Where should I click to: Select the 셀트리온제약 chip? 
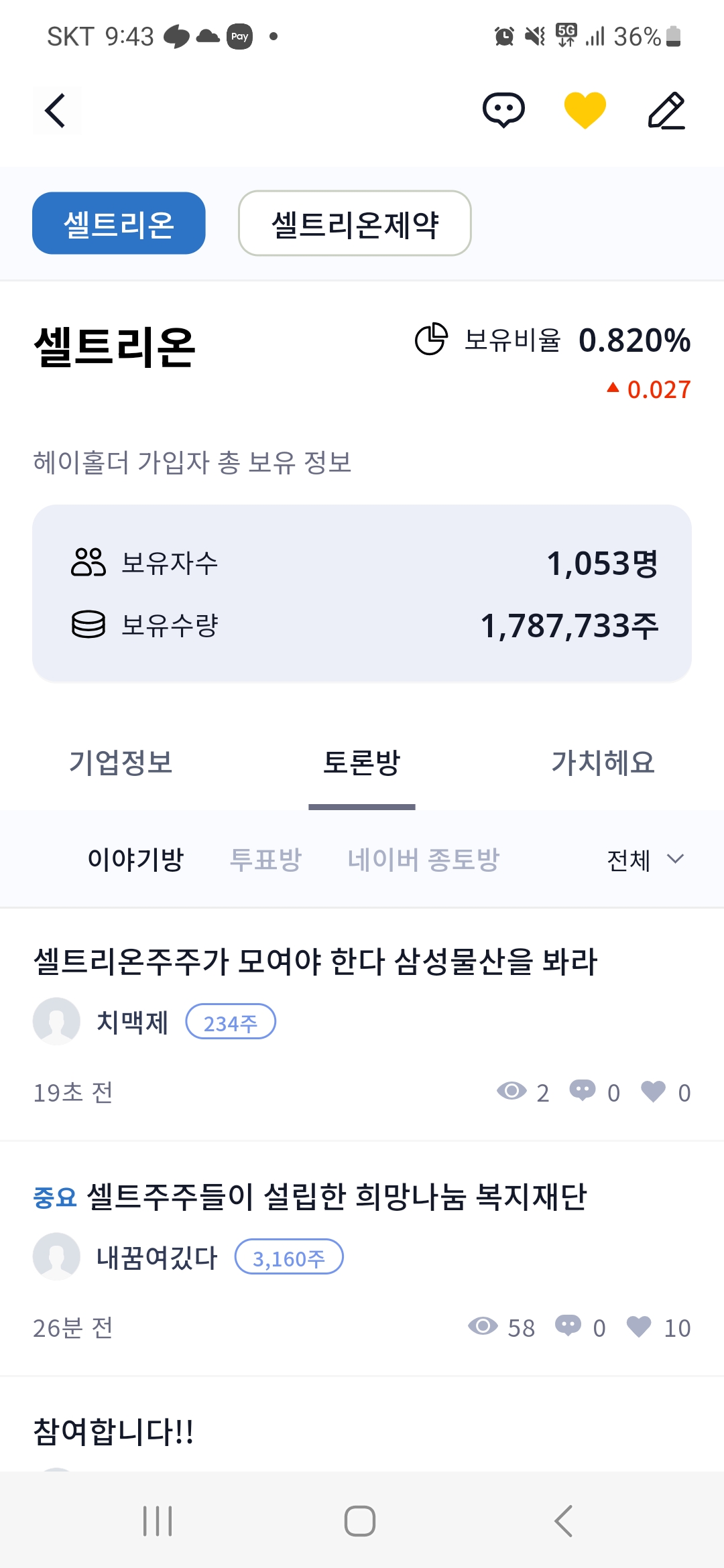355,223
